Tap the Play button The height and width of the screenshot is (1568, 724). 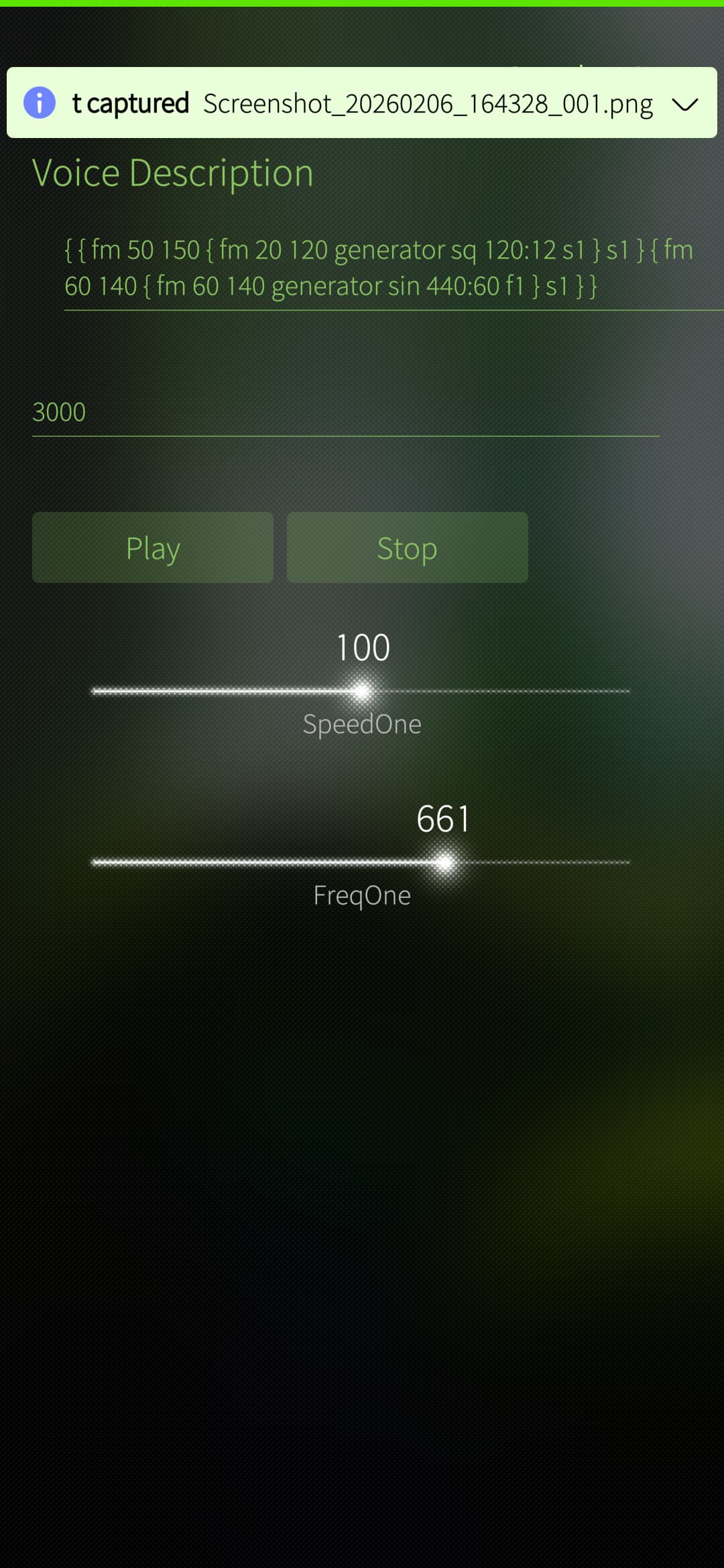point(153,547)
